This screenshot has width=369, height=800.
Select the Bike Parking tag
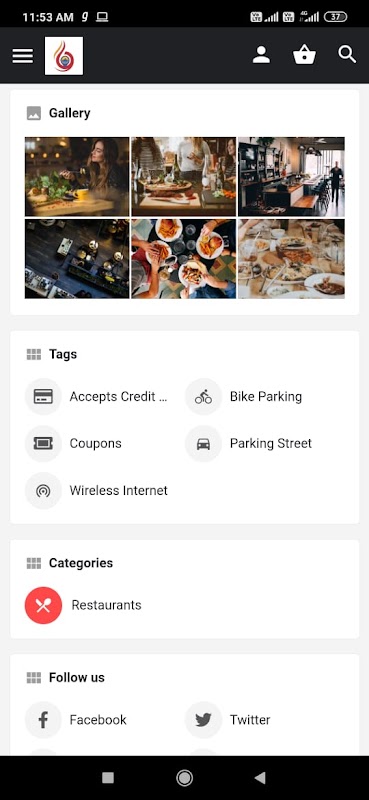coord(244,396)
